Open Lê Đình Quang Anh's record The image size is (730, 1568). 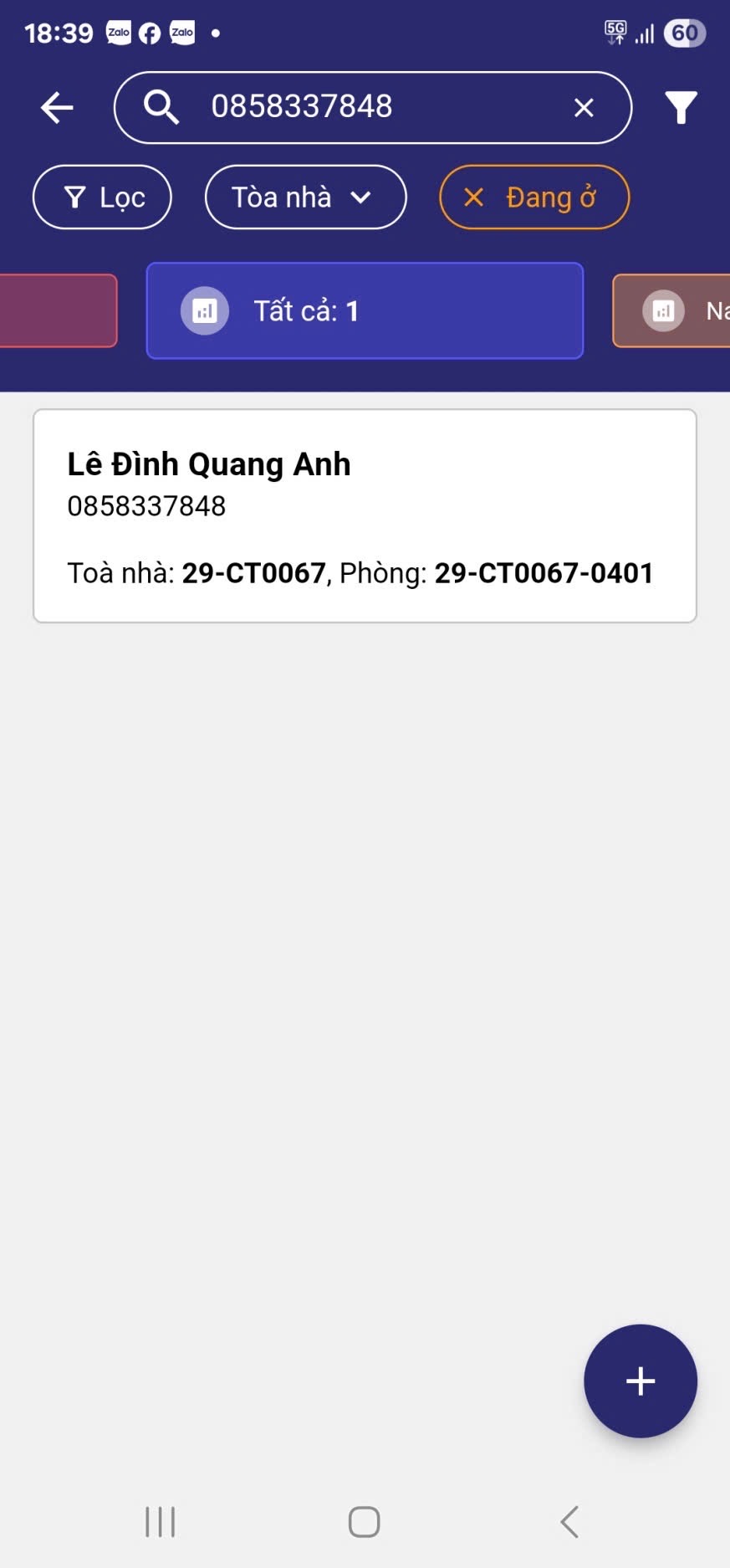tap(365, 515)
